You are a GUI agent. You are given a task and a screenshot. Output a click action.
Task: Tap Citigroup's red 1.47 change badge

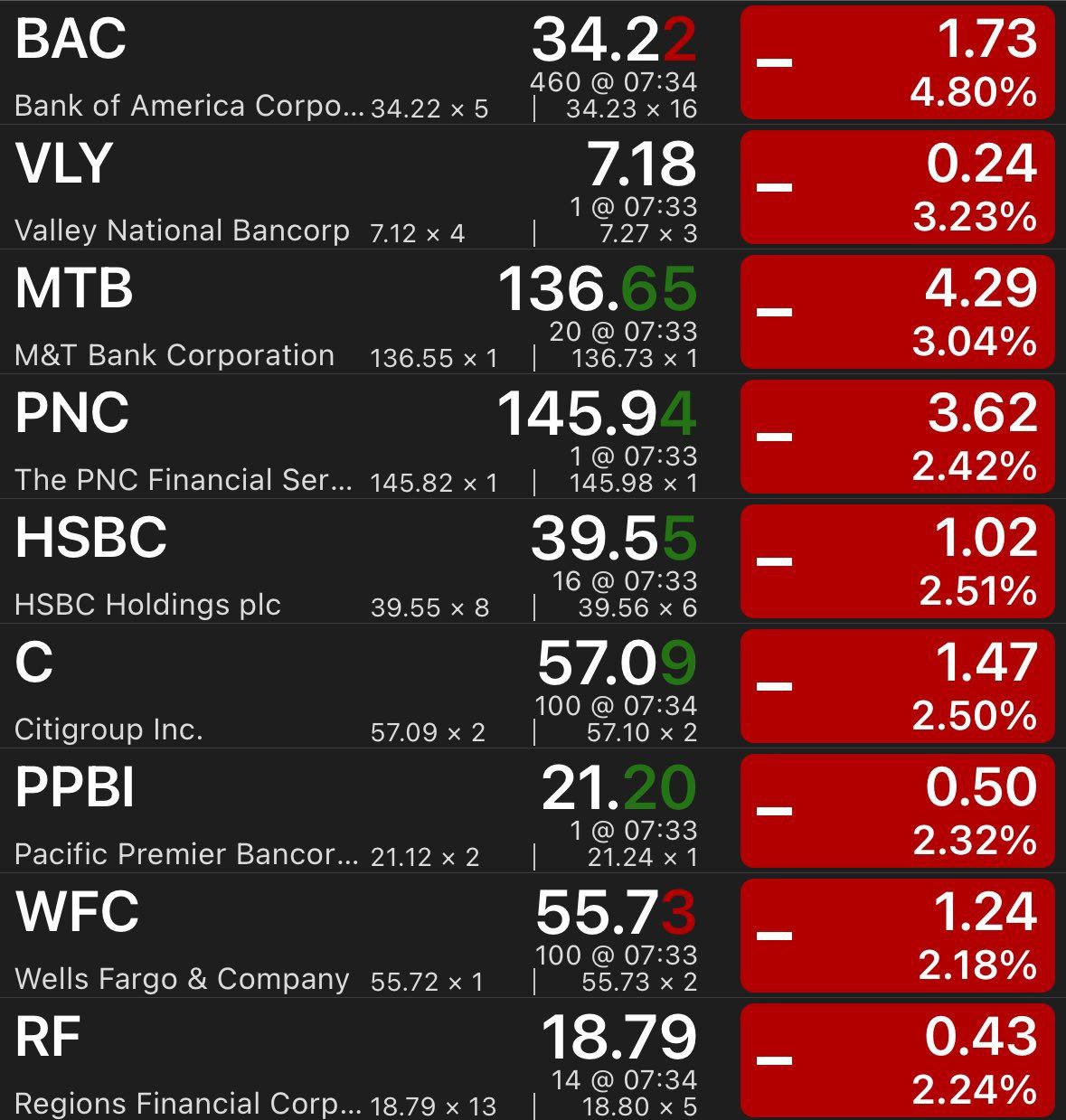pyautogui.click(x=897, y=687)
